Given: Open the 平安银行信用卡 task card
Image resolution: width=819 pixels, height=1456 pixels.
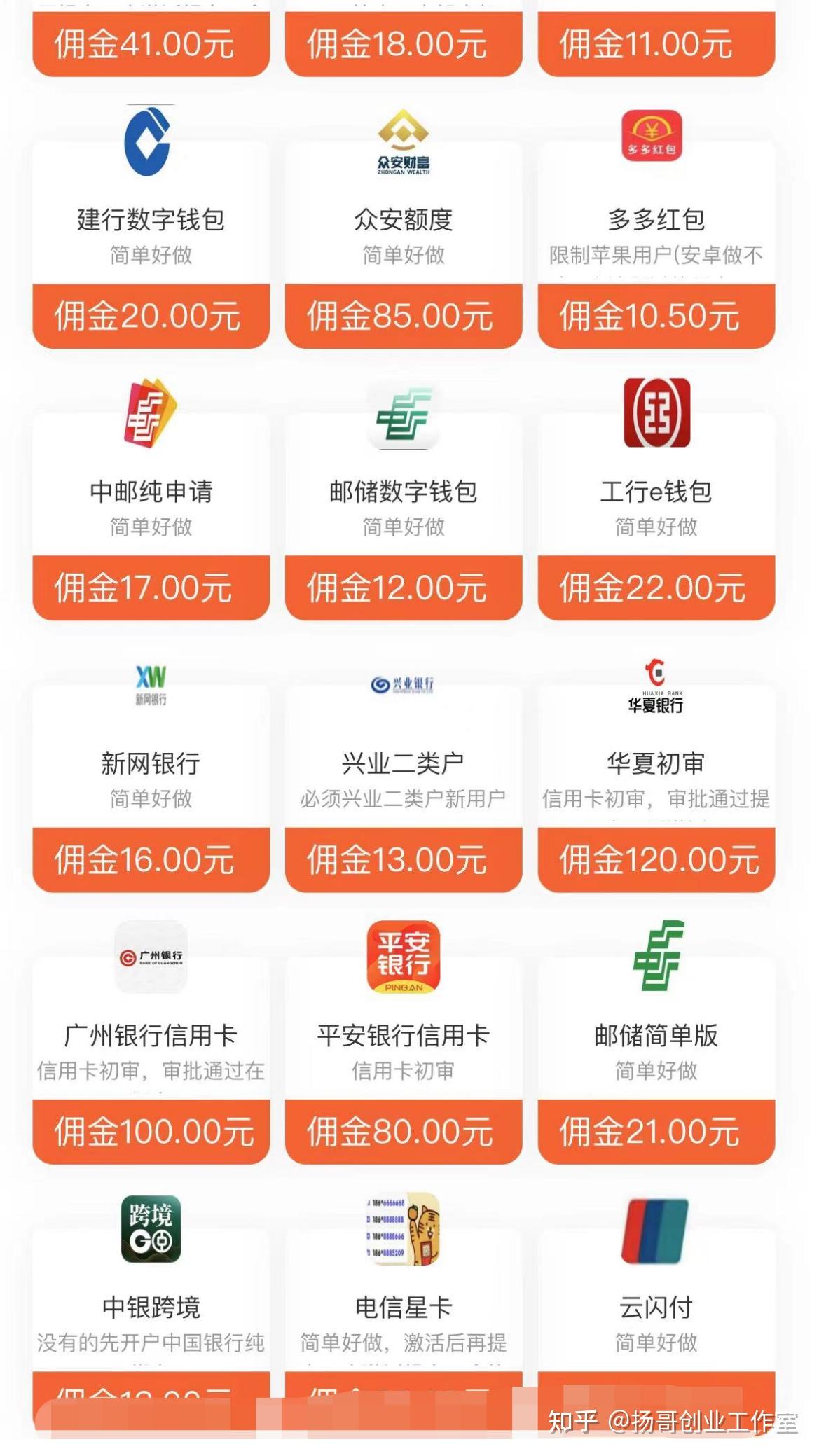Looking at the screenshot, I should [404, 1034].
